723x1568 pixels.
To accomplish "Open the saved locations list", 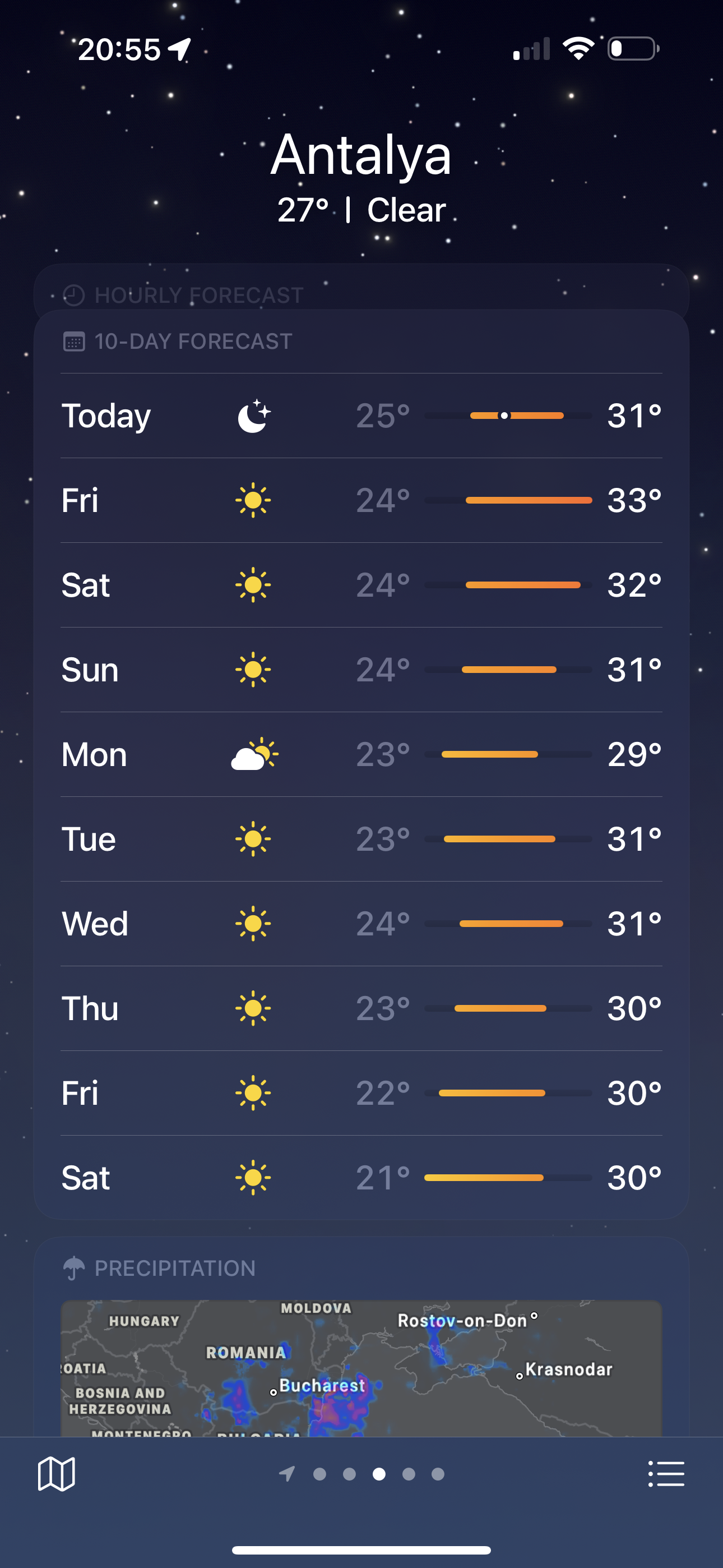I will point(666,1474).
